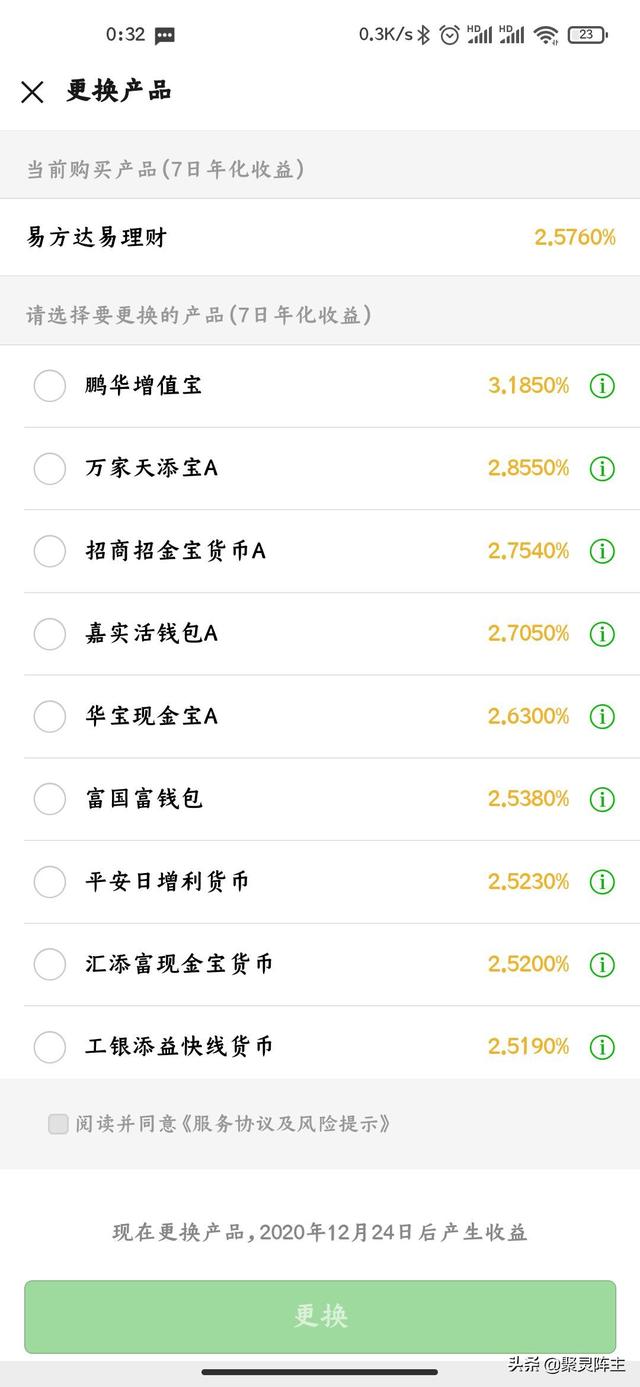Choose 万家天添宝A radio option

(x=50, y=468)
